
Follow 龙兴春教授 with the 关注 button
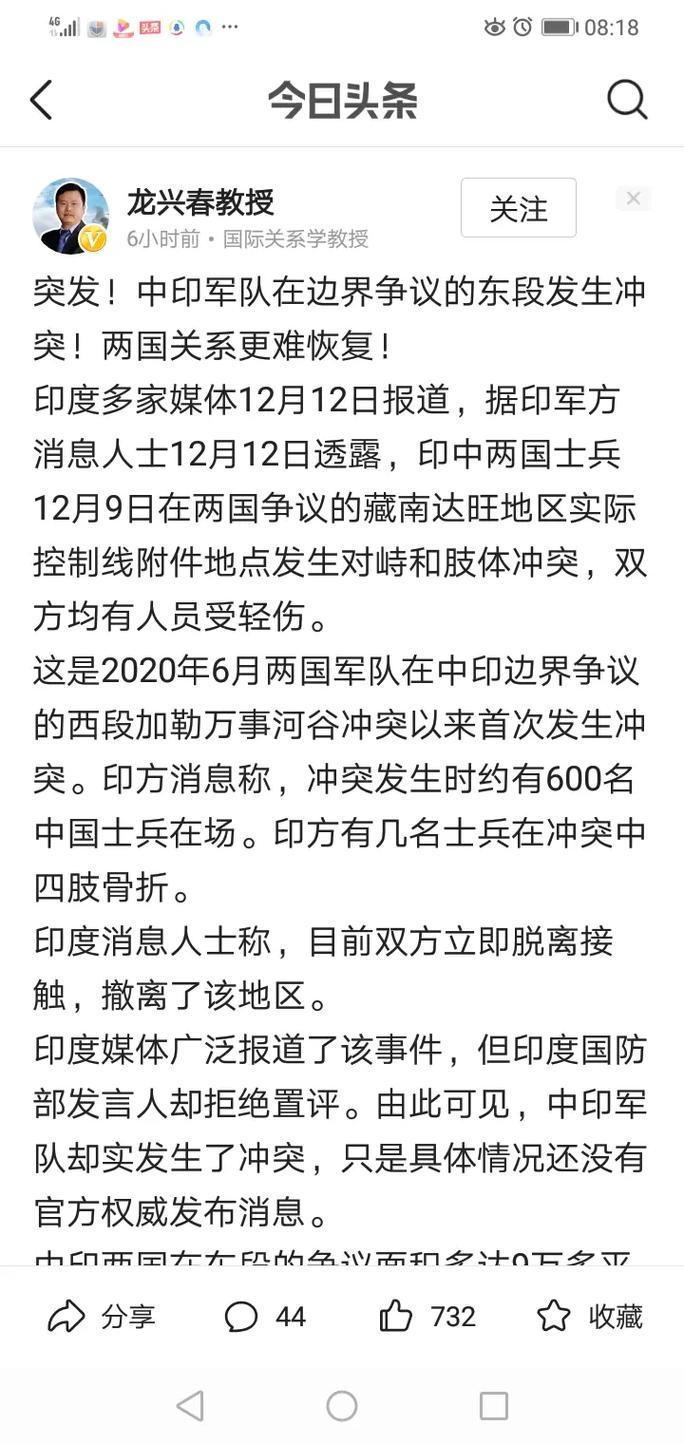518,208
